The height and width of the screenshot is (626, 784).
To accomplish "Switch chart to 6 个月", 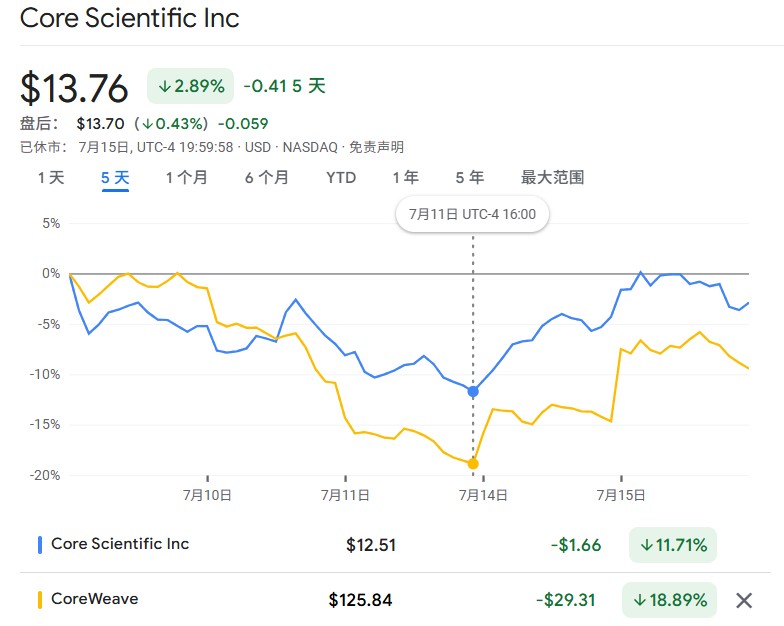I will (x=267, y=178).
